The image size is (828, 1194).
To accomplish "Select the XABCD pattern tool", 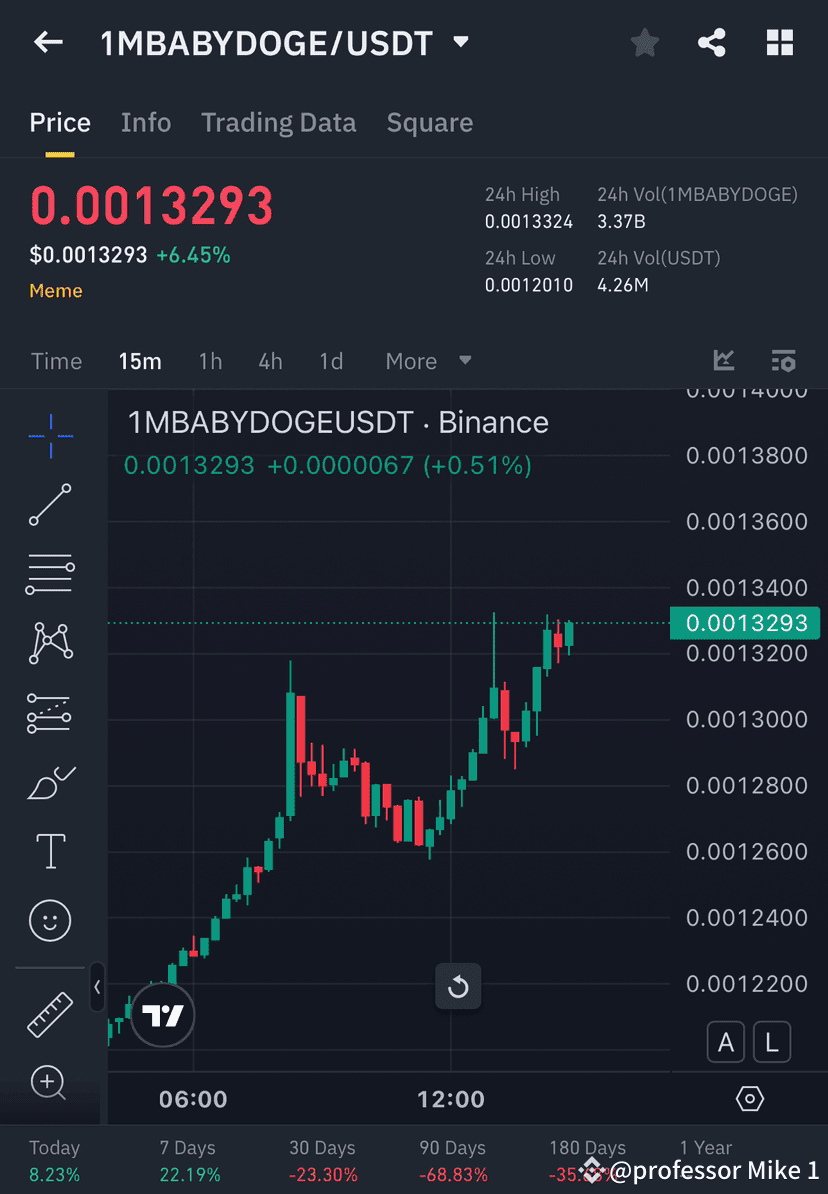I will 50,643.
